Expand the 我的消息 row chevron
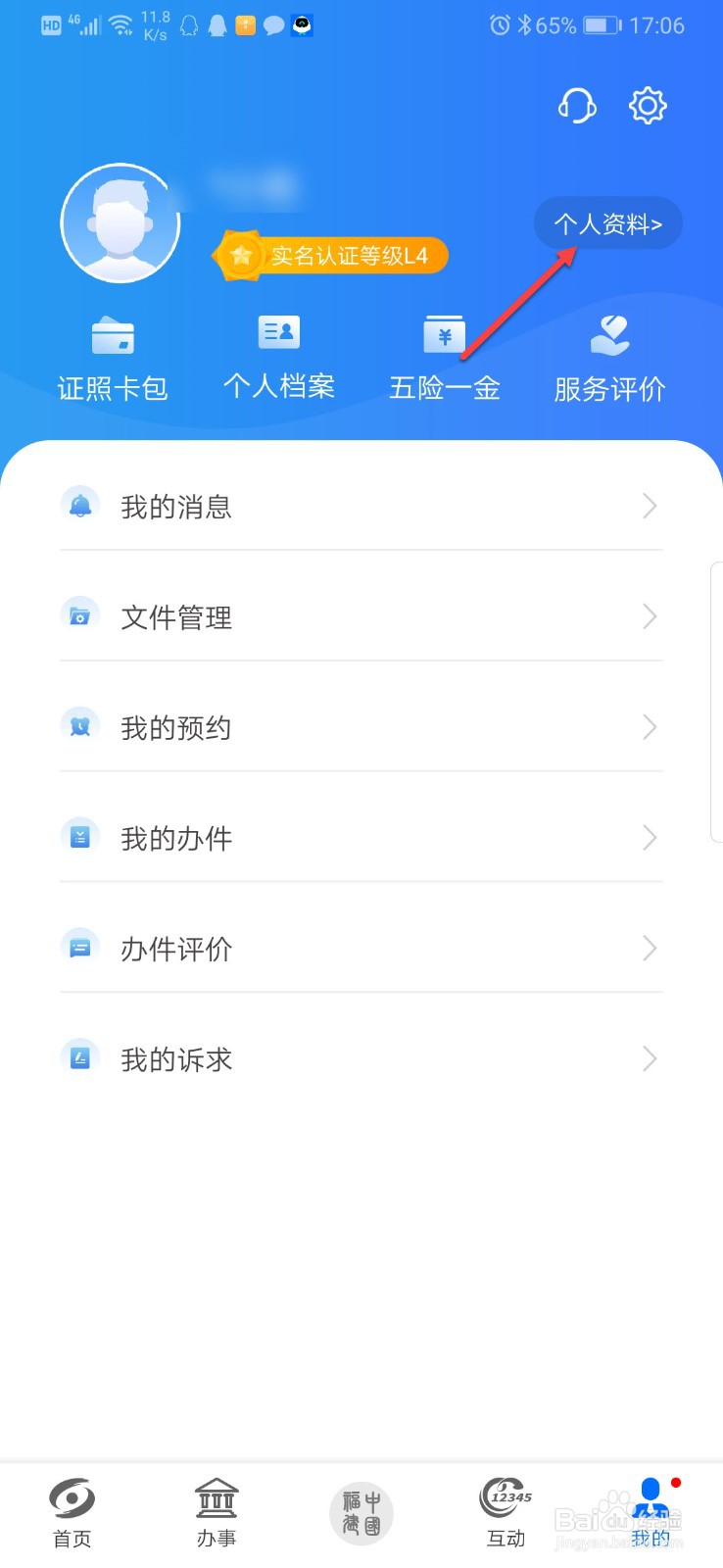Image resolution: width=723 pixels, height=1568 pixels. click(650, 506)
